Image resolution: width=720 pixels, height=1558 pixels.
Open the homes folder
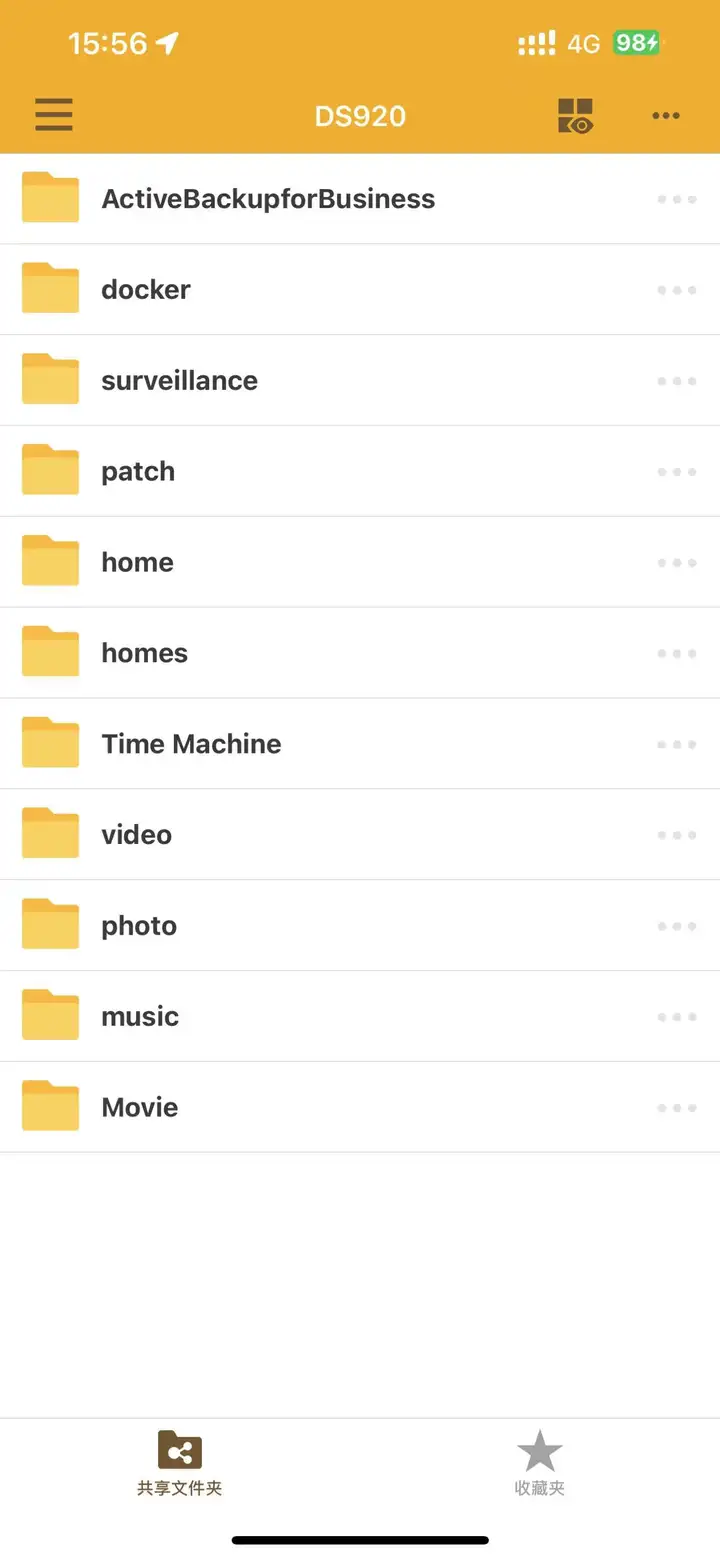click(144, 654)
